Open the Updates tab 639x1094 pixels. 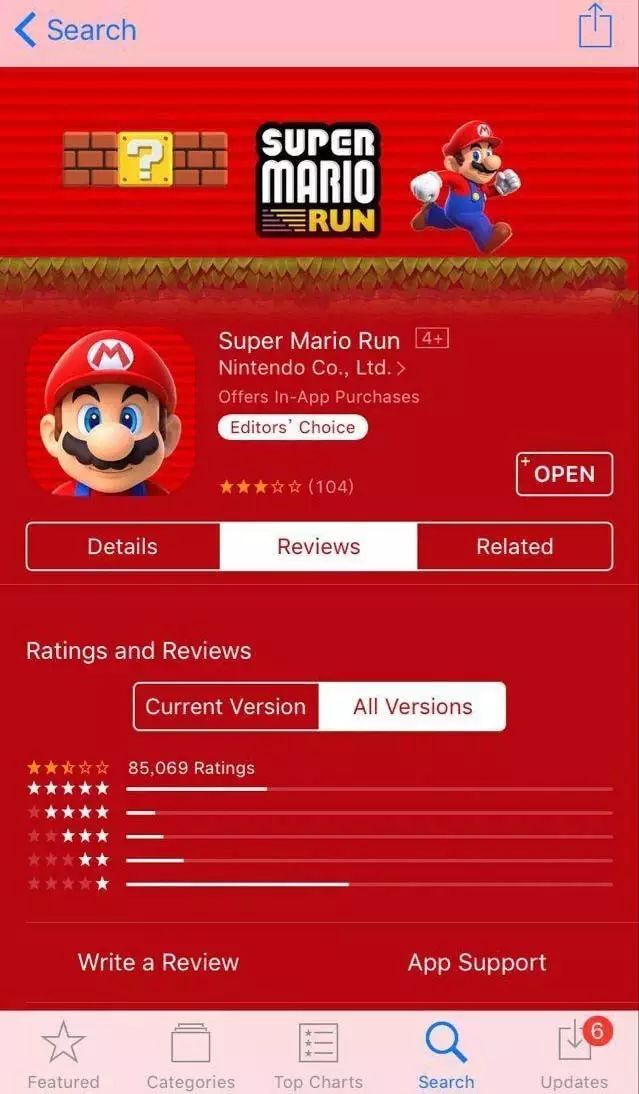click(x=574, y=1055)
